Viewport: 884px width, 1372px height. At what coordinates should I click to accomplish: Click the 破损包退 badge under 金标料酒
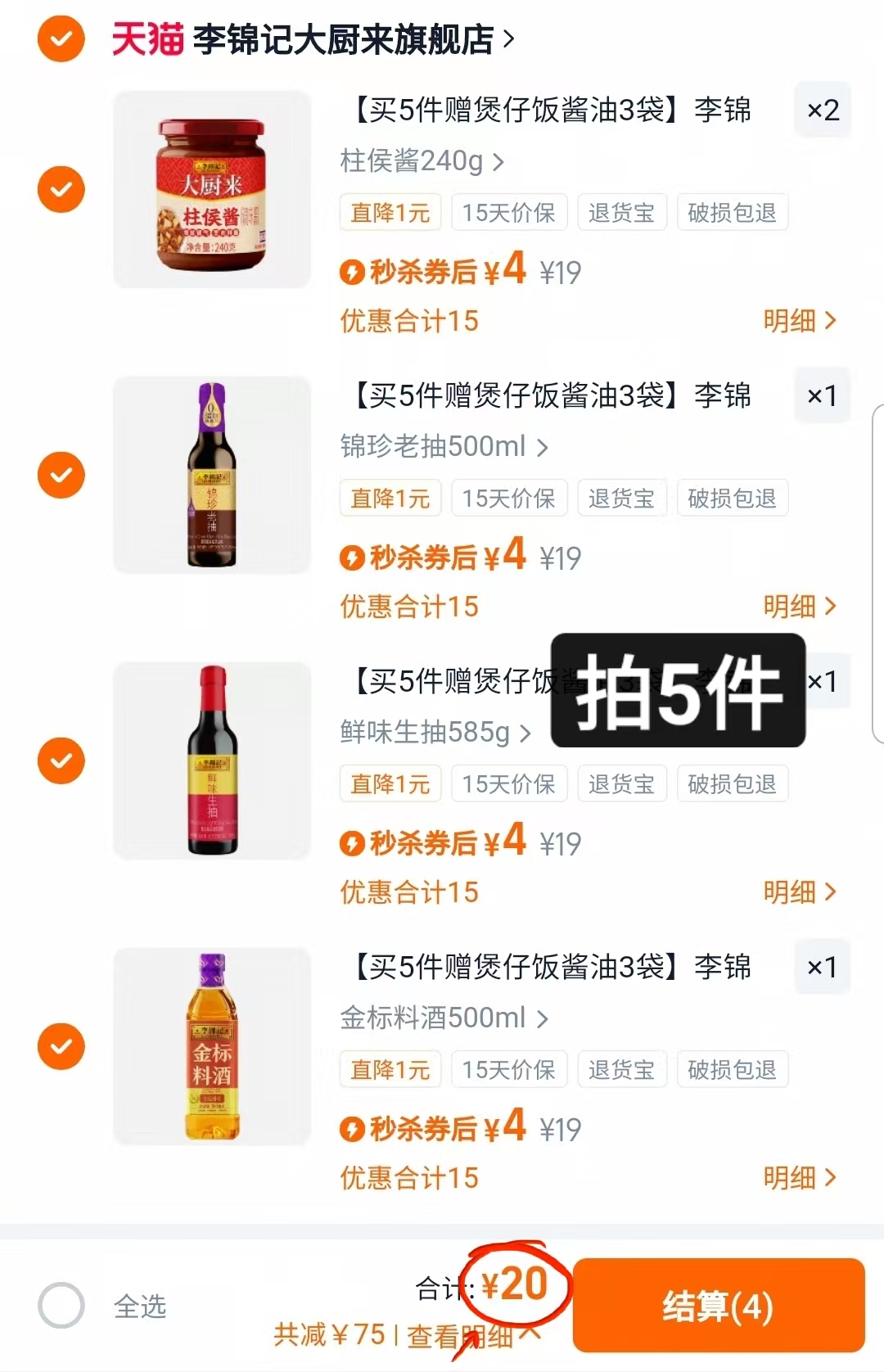(x=733, y=1069)
